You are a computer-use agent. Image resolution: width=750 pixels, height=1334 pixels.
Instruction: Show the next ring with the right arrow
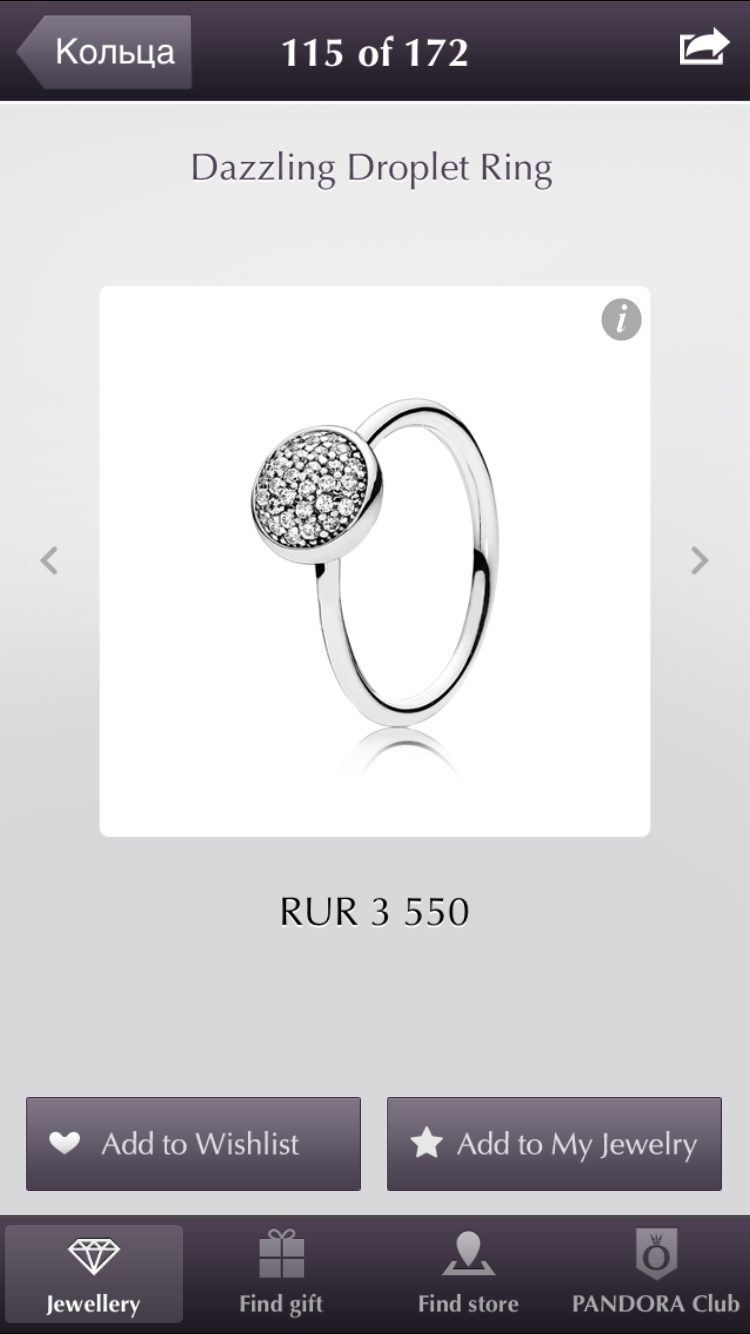tap(700, 560)
